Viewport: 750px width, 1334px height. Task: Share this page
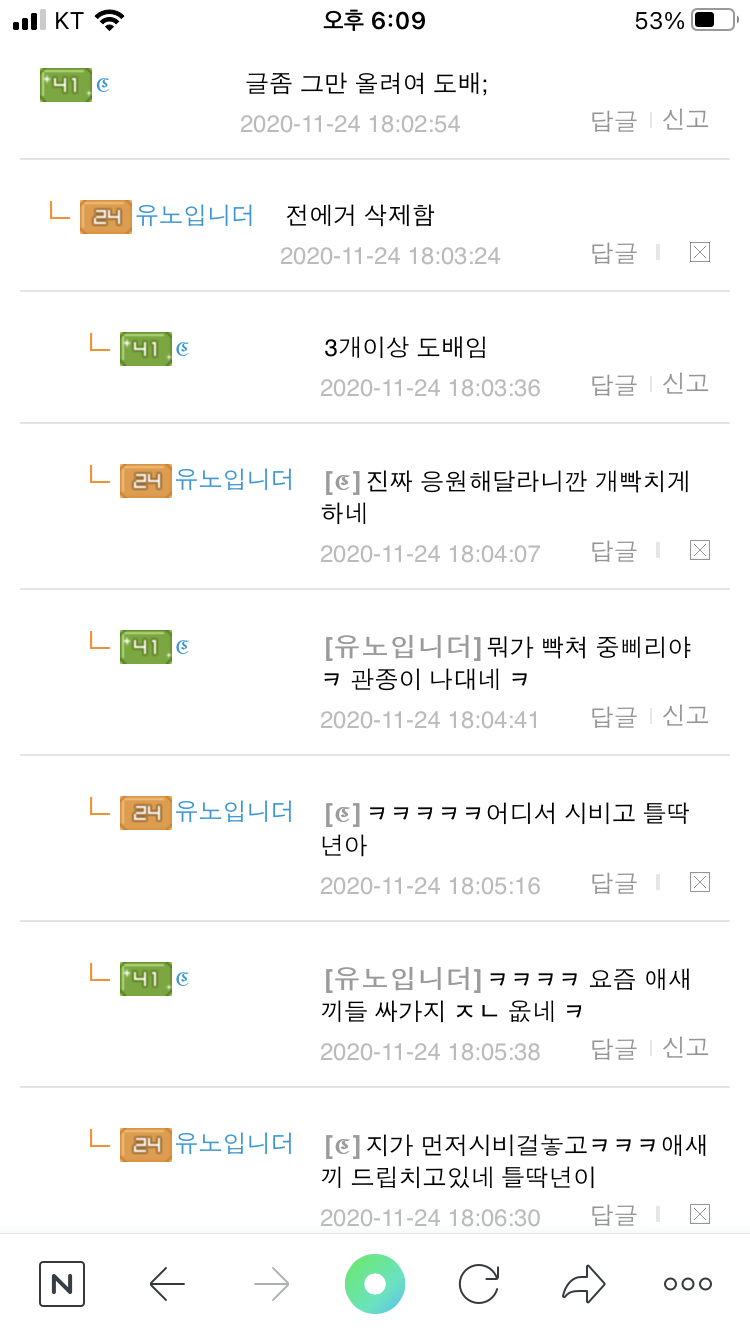pyautogui.click(x=584, y=1284)
